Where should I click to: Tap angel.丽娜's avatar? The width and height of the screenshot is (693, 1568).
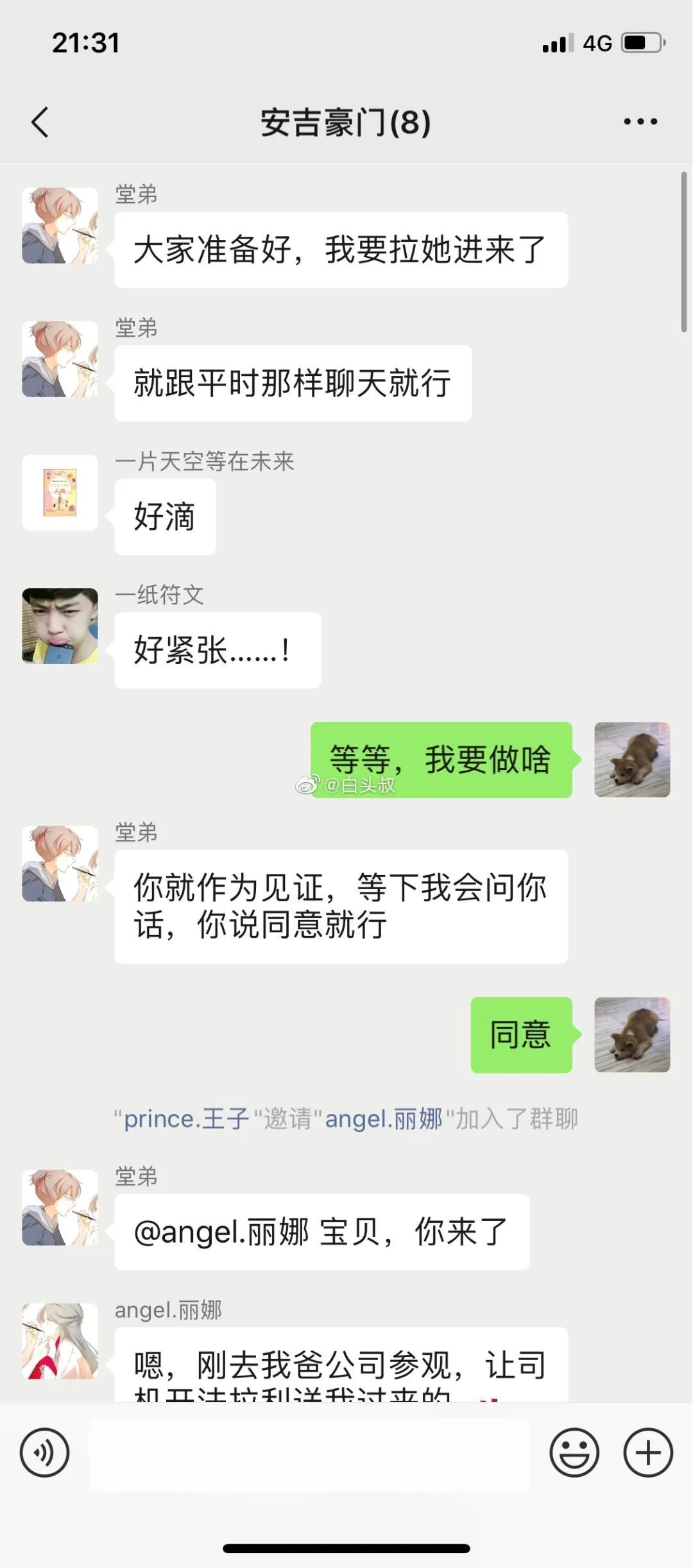[x=60, y=1341]
